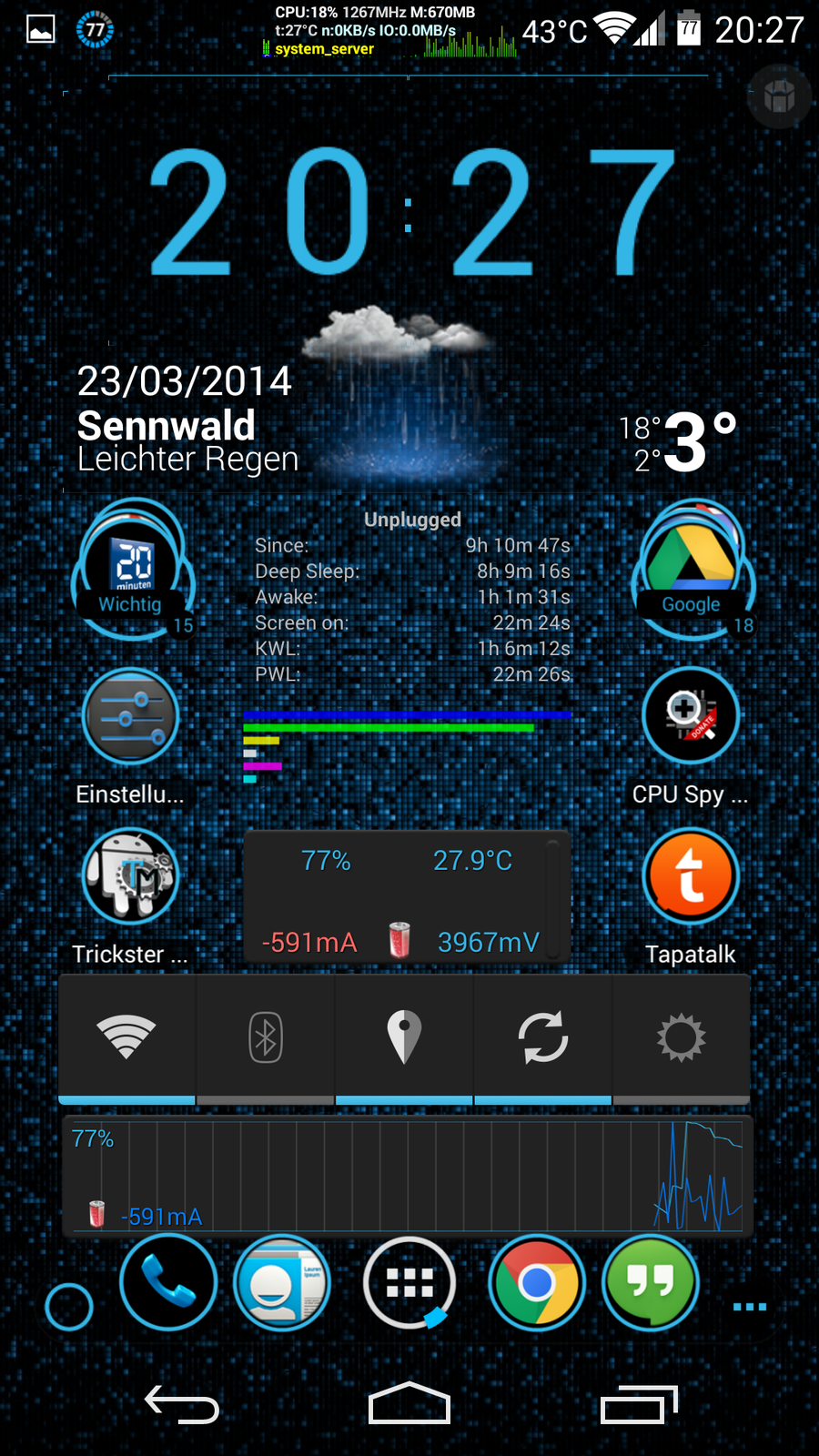Launch Einstellungen settings app

click(x=131, y=717)
